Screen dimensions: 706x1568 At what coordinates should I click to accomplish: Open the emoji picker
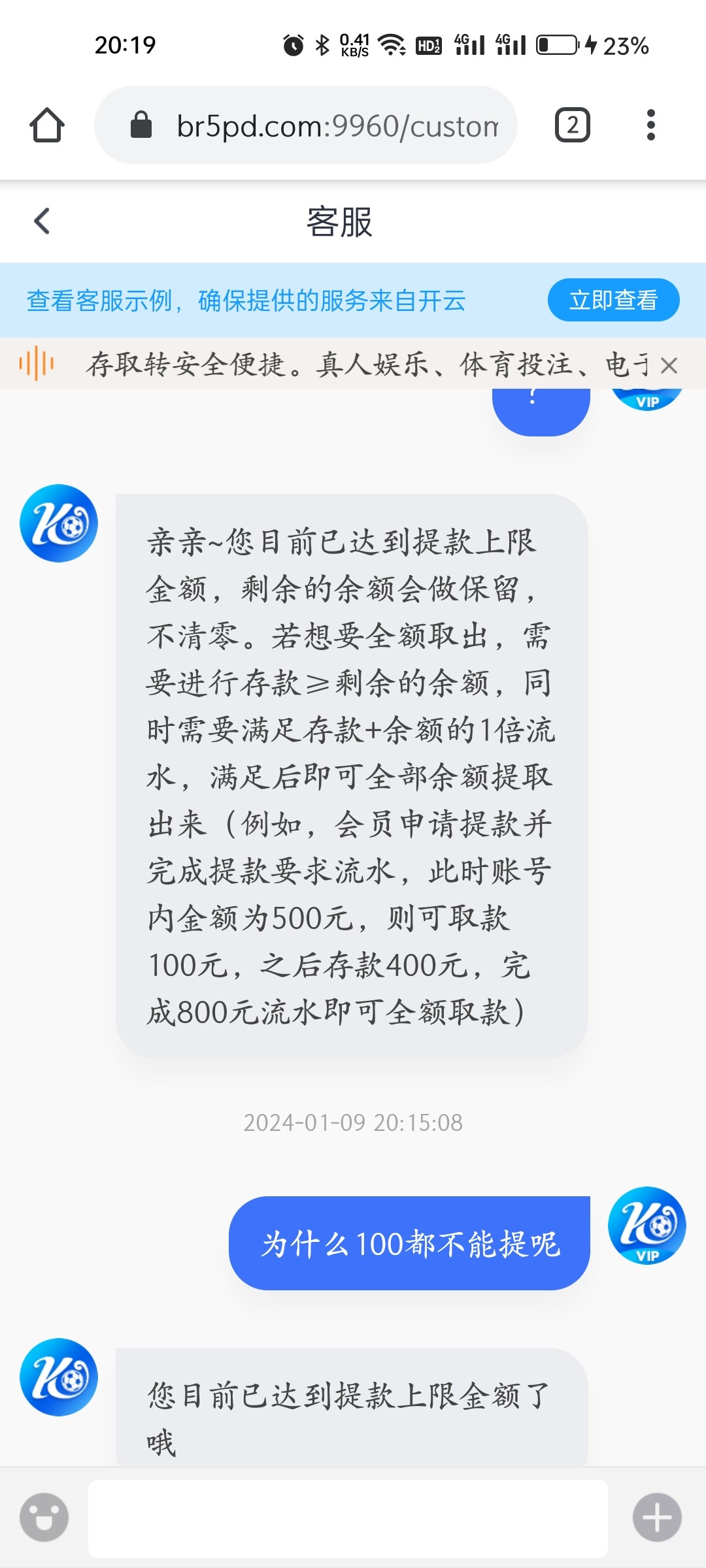point(44,1517)
